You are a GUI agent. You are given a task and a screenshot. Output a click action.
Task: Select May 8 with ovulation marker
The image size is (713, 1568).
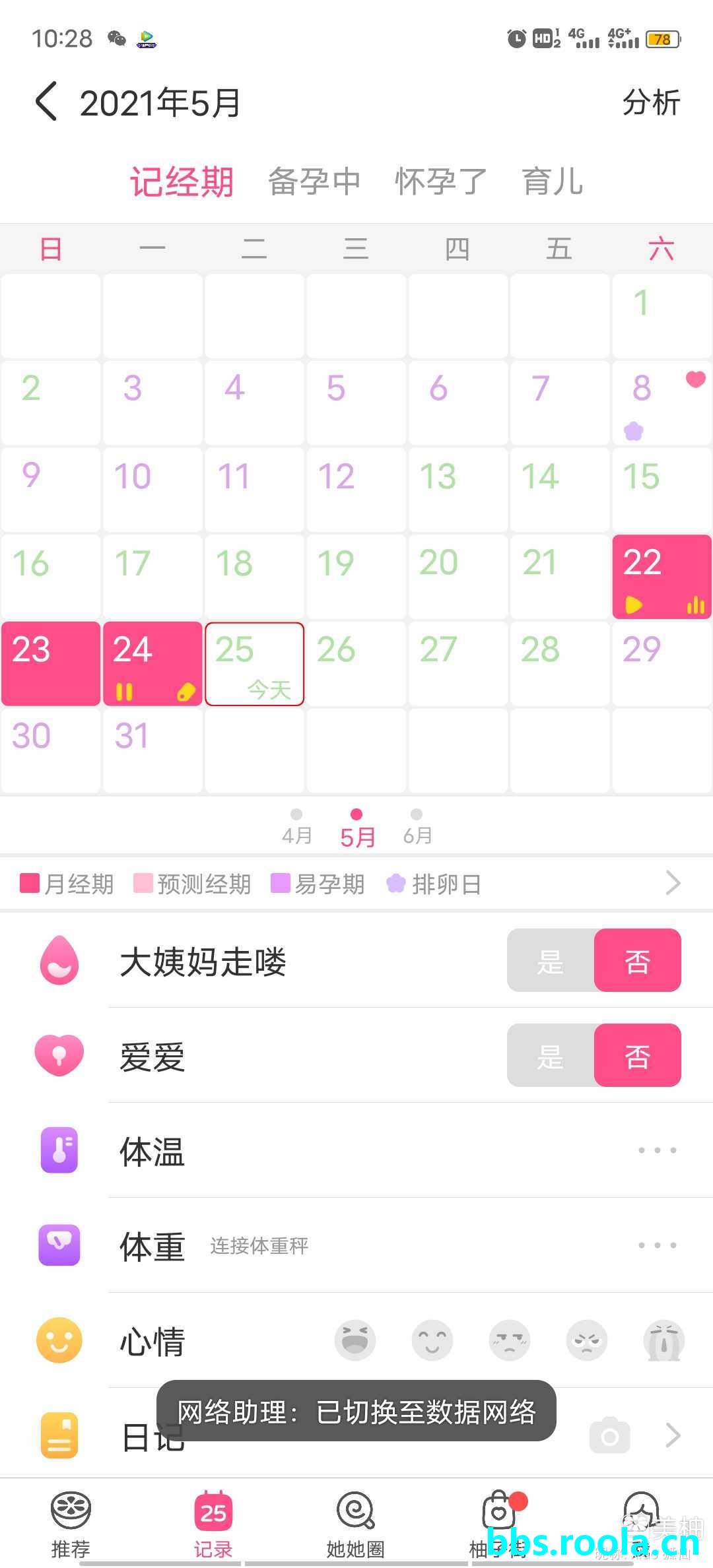(x=662, y=403)
